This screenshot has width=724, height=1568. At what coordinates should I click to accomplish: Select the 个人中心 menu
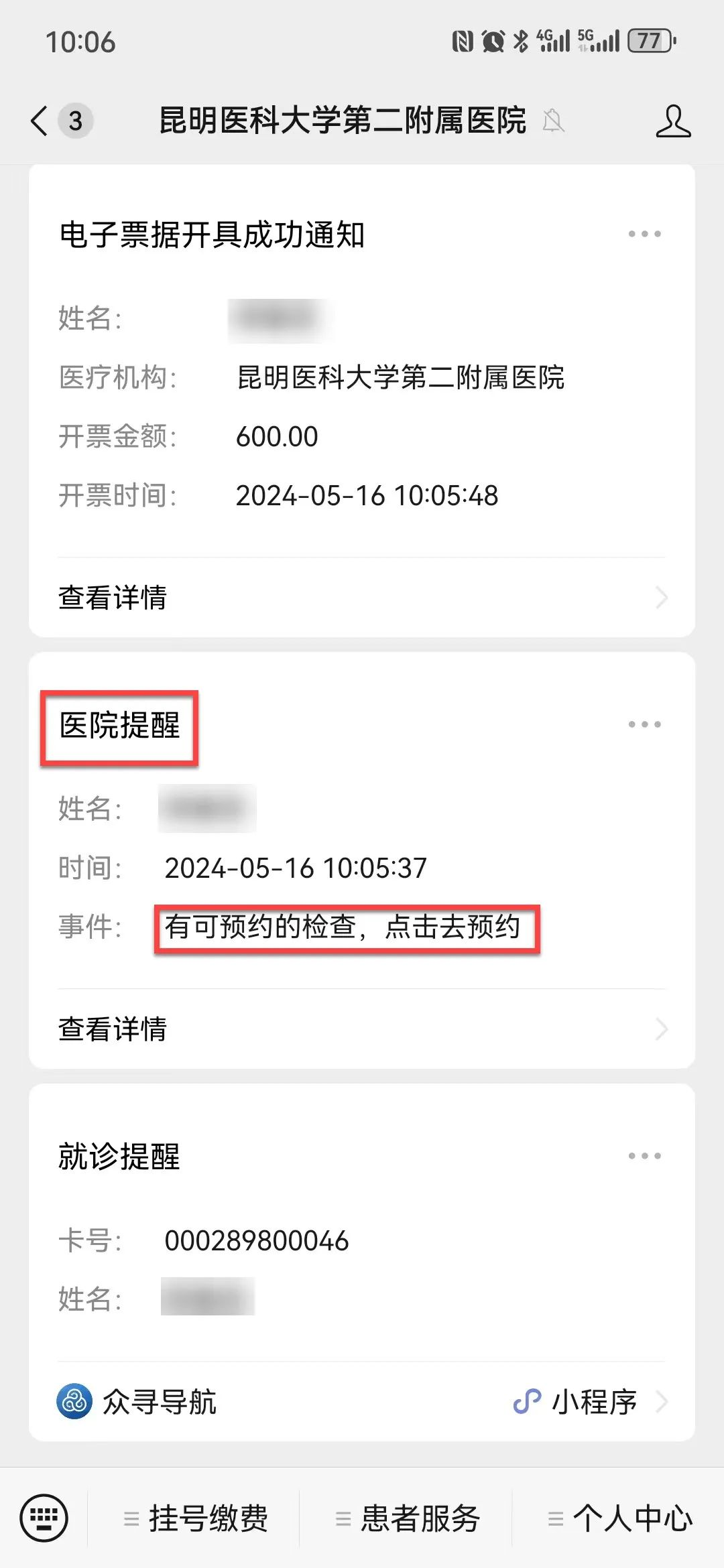[621, 1518]
